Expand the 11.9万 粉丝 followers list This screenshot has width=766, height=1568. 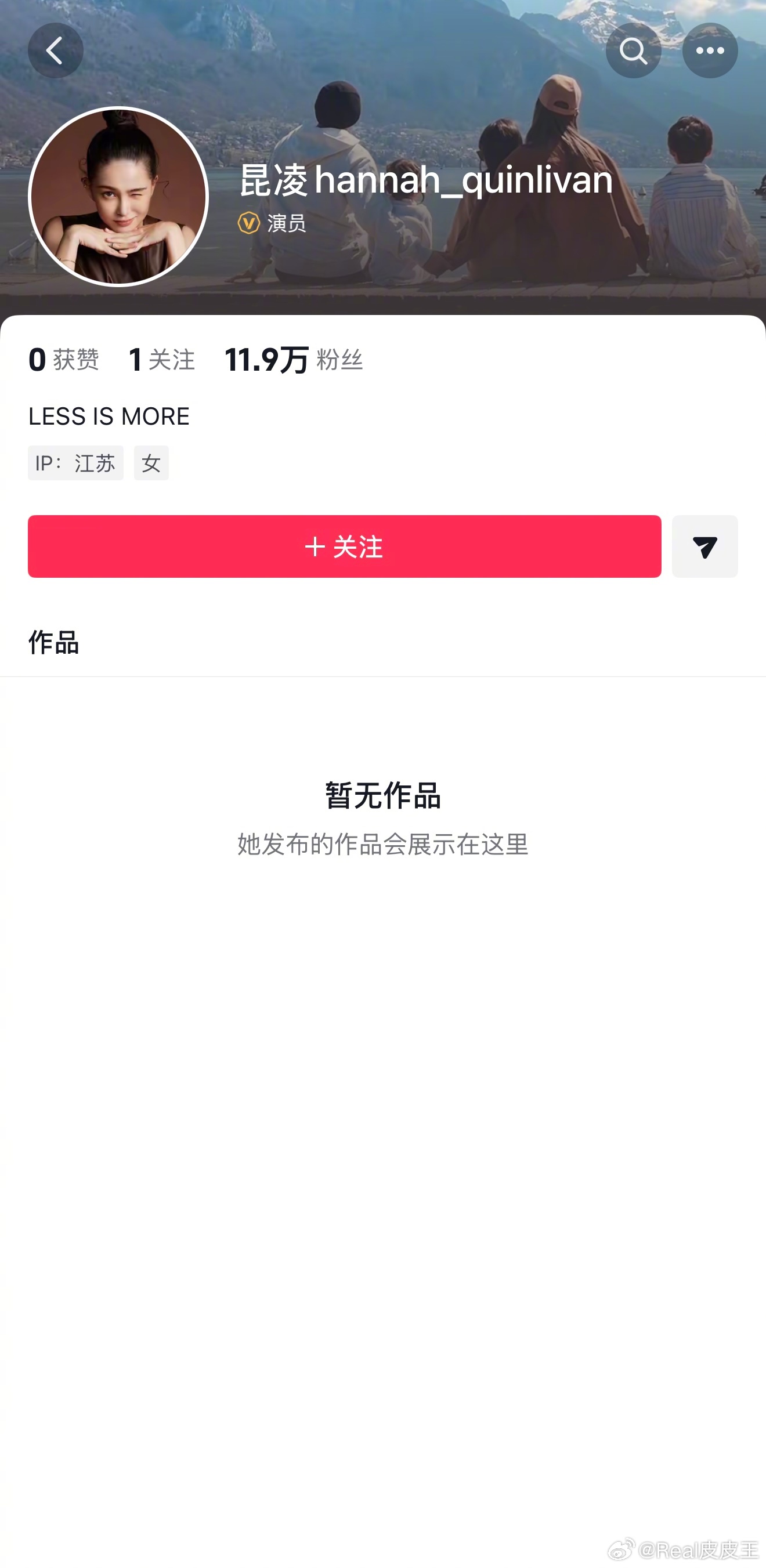(x=295, y=360)
